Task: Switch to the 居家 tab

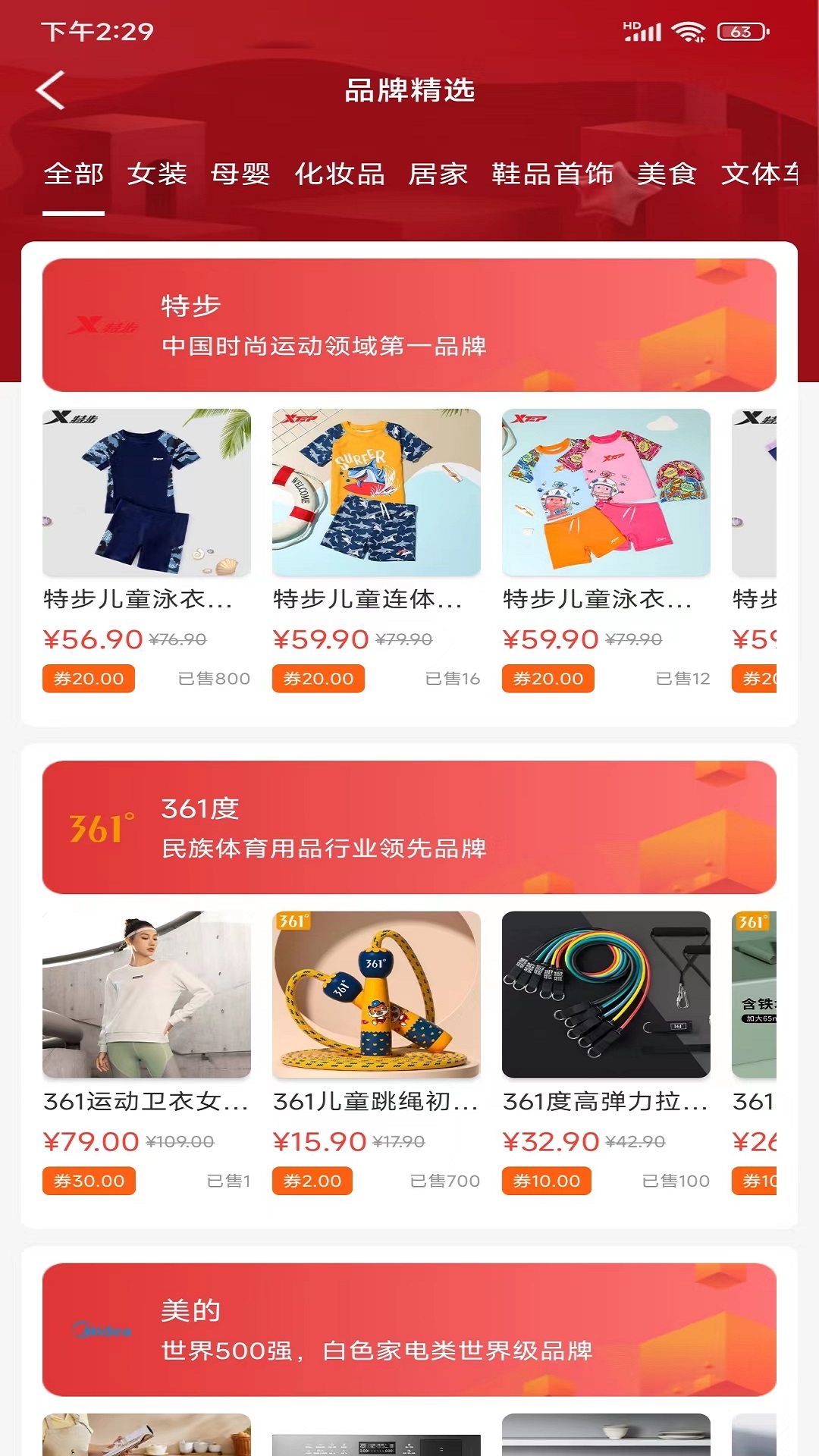Action: (x=438, y=174)
